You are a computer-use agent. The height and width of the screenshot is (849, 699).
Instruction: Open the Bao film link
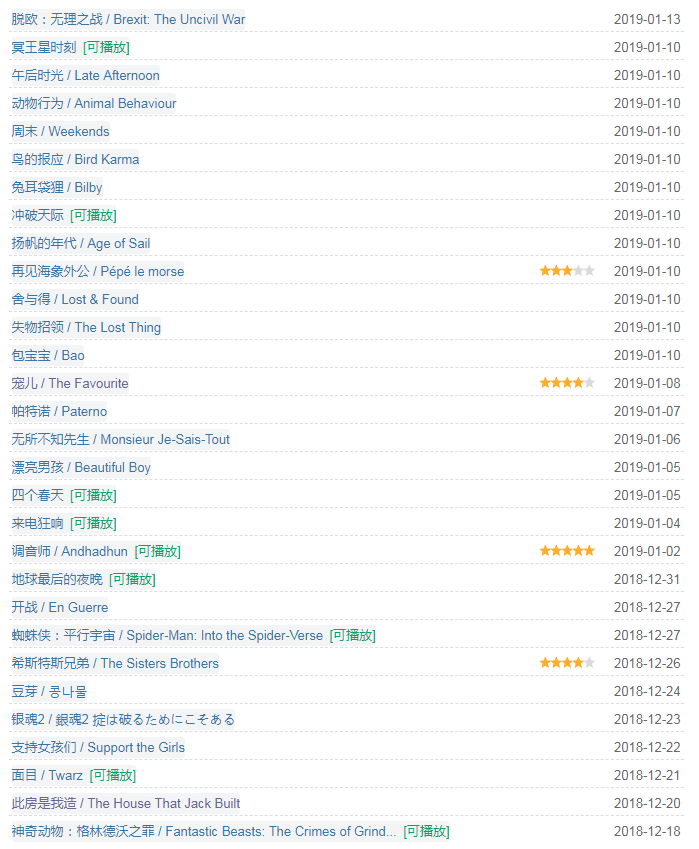point(48,355)
